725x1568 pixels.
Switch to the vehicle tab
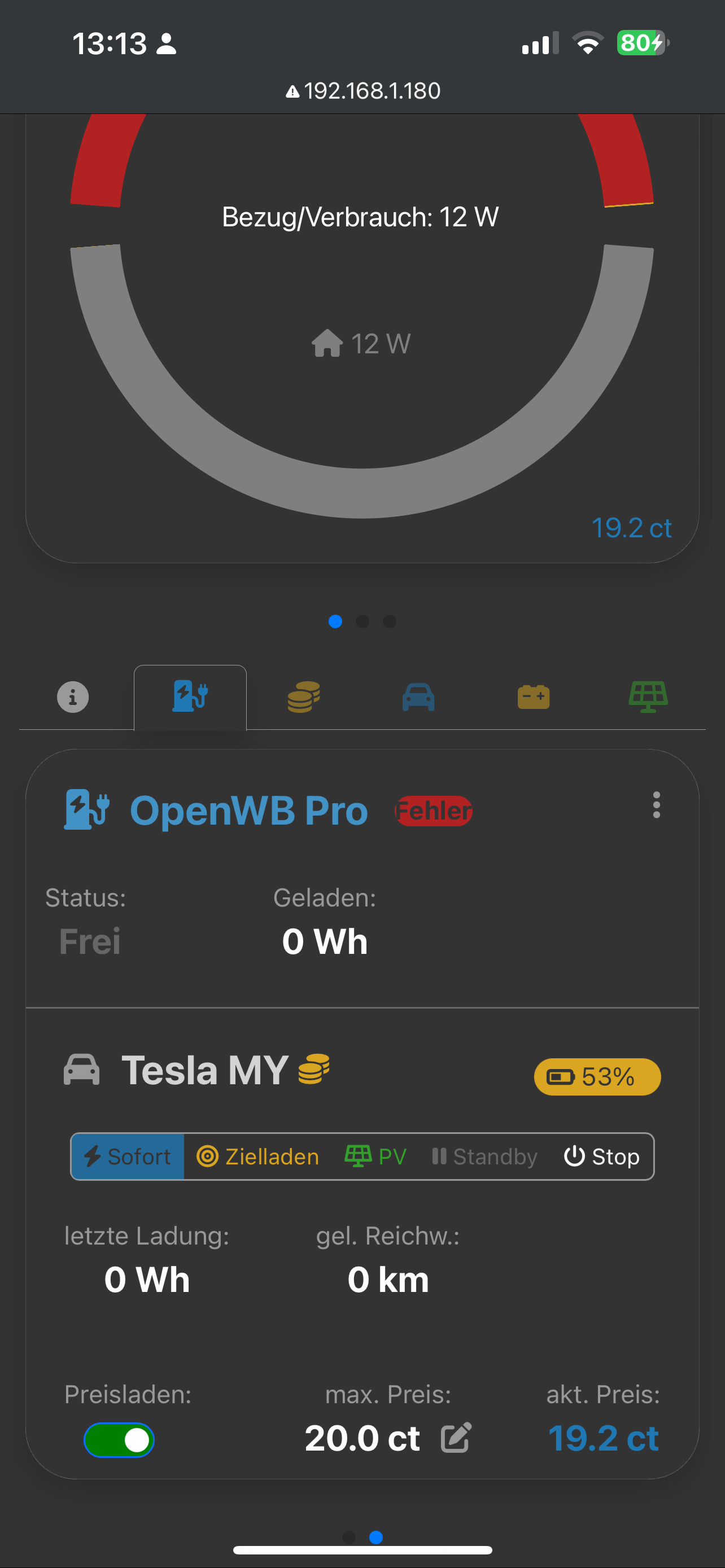[418, 697]
